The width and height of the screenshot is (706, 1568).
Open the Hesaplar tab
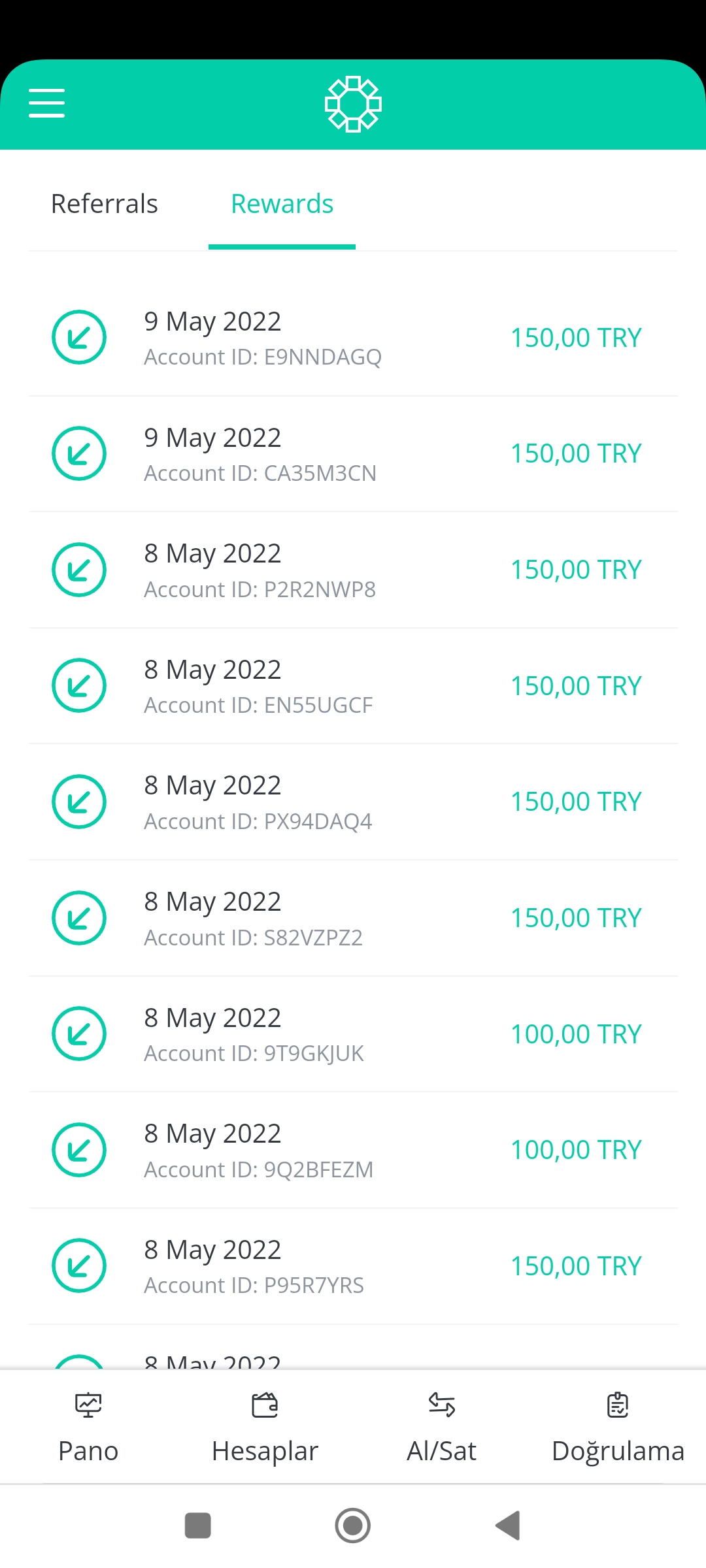pyautogui.click(x=265, y=1428)
